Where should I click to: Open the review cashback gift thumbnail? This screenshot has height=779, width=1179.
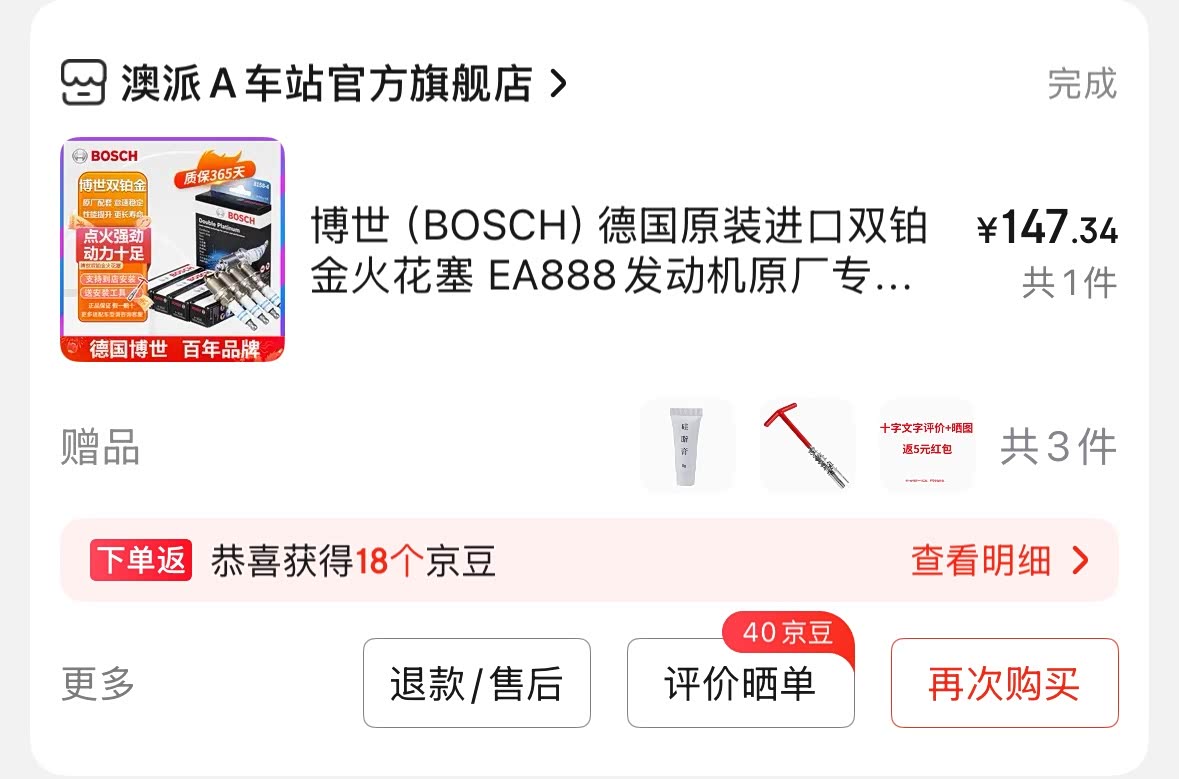coord(927,445)
